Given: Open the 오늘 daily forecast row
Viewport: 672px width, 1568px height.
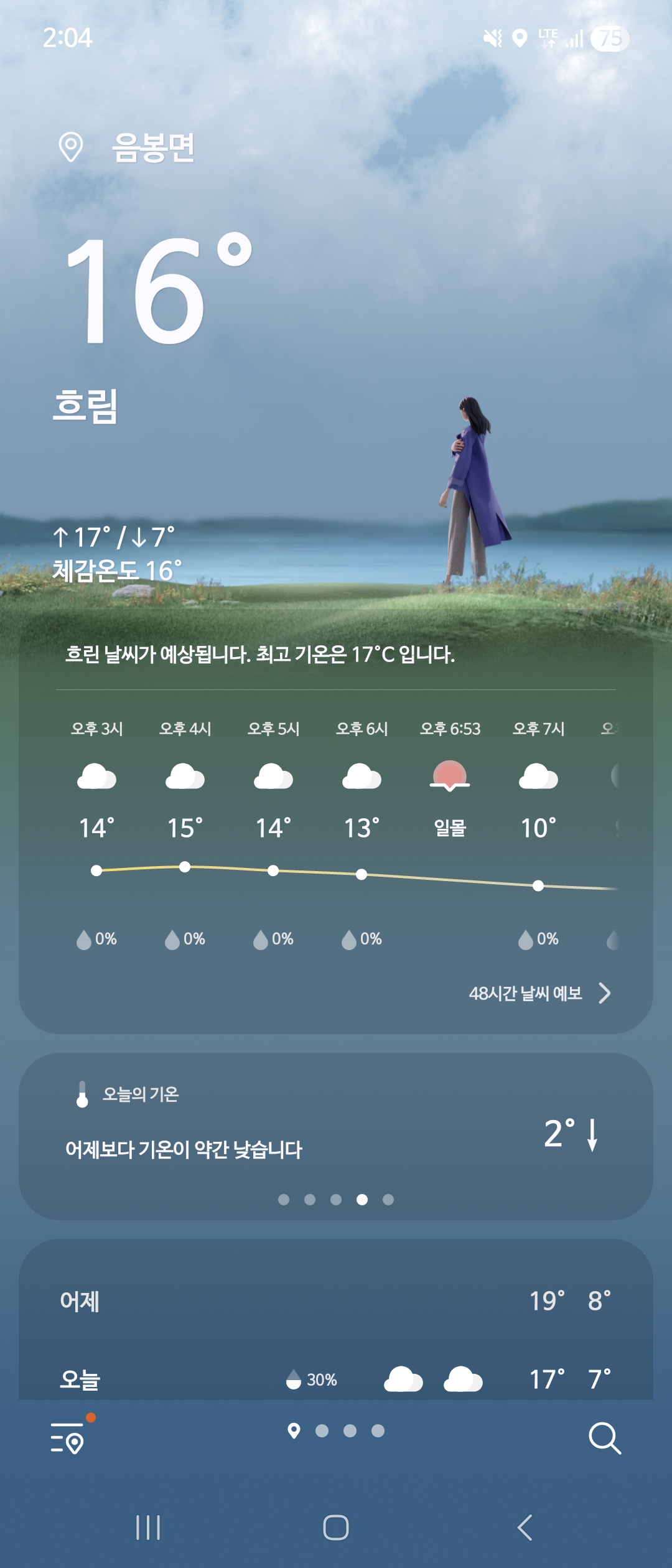Looking at the screenshot, I should [336, 1379].
